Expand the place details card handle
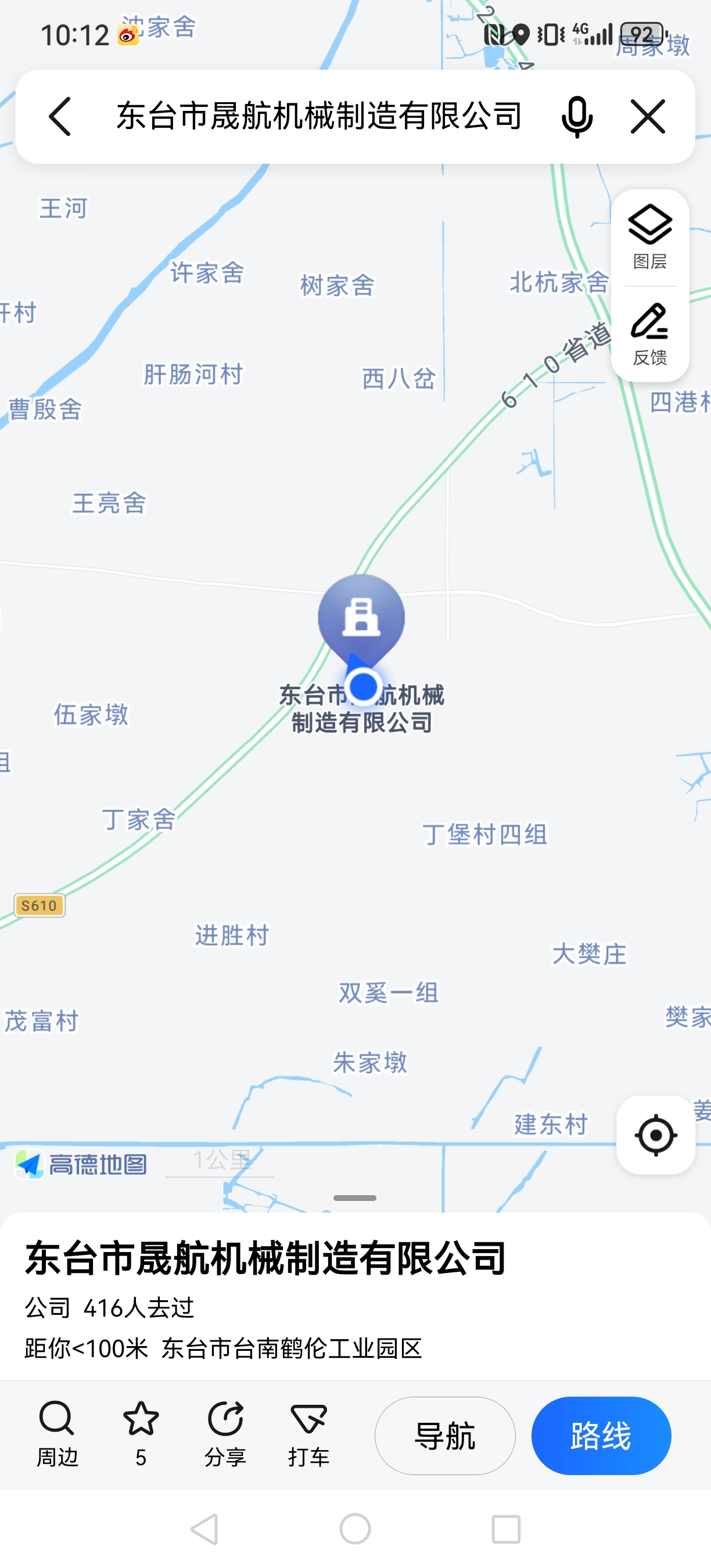Viewport: 711px width, 1568px height. (x=355, y=1198)
